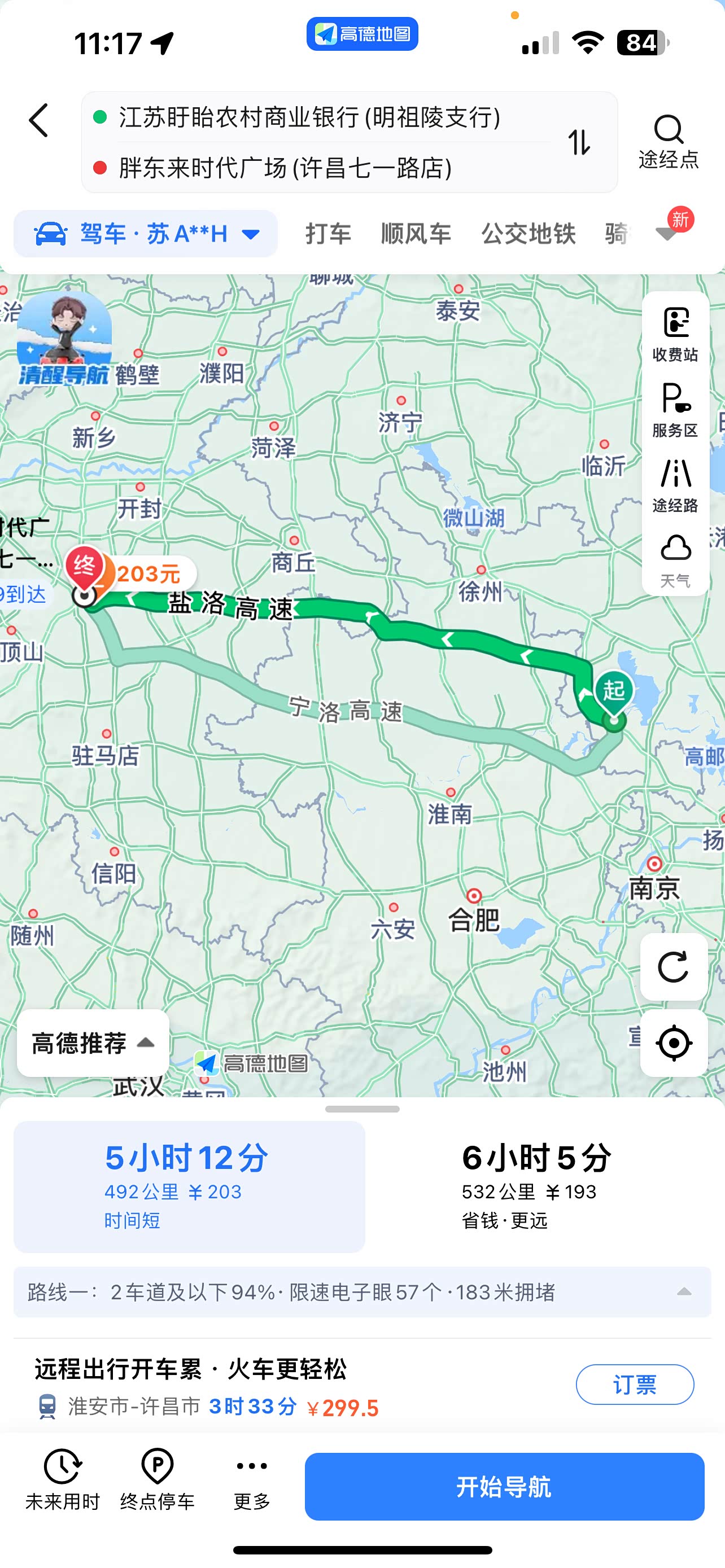Open 高德推荐 route preference menu
Viewport: 725px width, 1568px height.
(93, 1043)
